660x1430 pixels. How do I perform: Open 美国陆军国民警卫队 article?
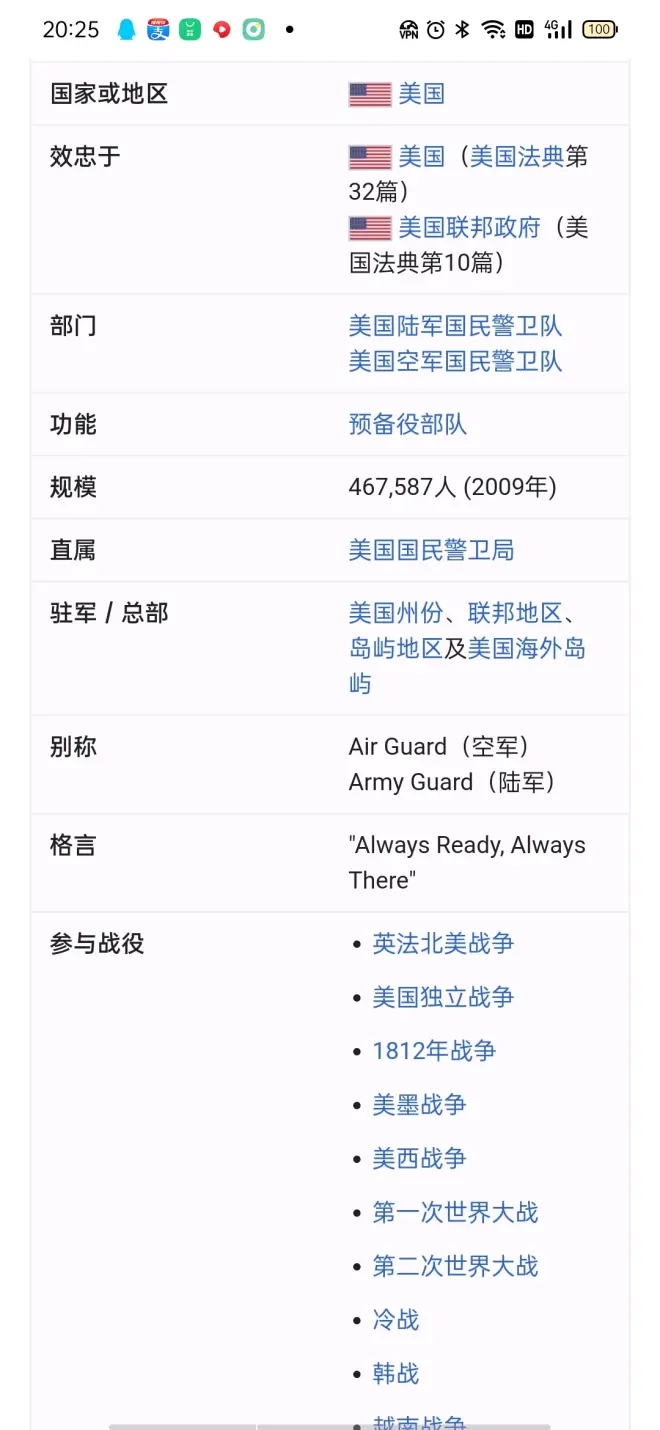[x=455, y=326]
